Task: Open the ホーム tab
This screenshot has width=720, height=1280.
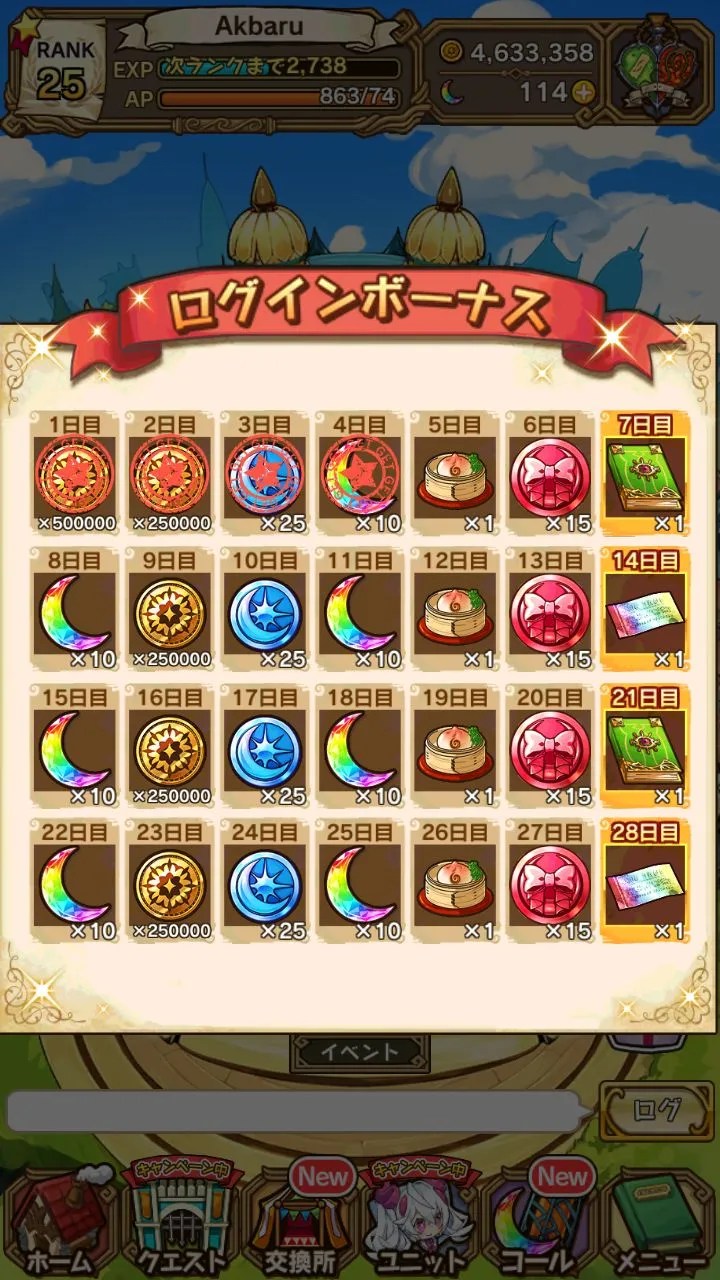Action: point(60,1220)
